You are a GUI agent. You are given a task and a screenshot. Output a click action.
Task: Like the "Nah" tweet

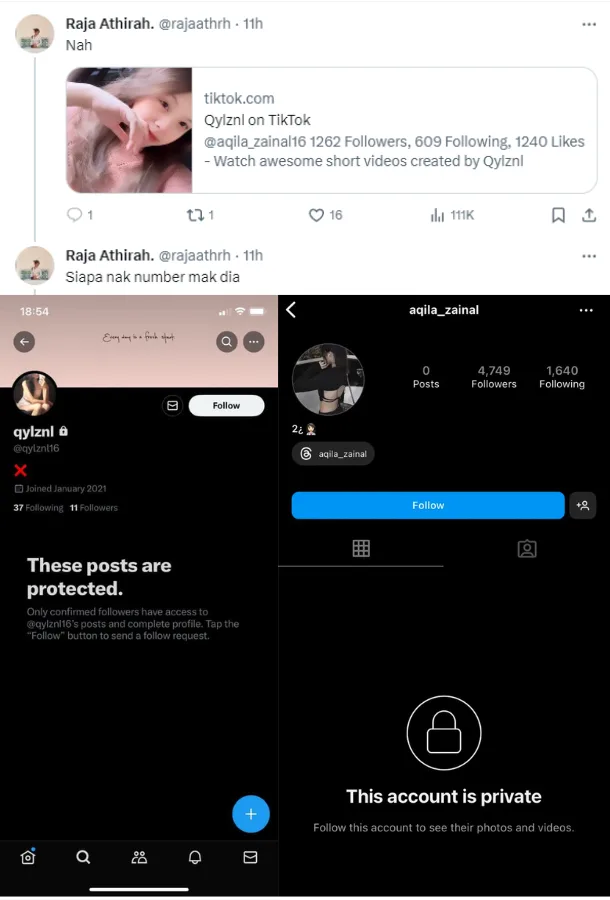pyautogui.click(x=316, y=215)
